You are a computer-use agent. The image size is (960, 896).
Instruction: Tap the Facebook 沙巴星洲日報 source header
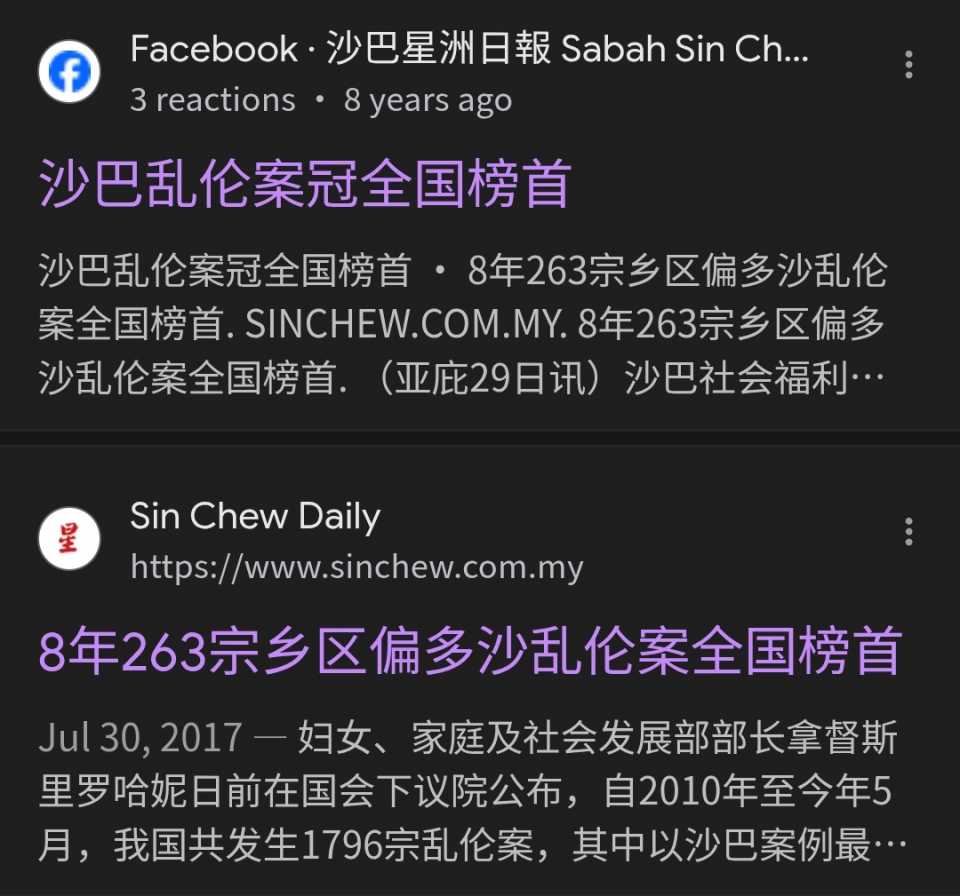468,50
